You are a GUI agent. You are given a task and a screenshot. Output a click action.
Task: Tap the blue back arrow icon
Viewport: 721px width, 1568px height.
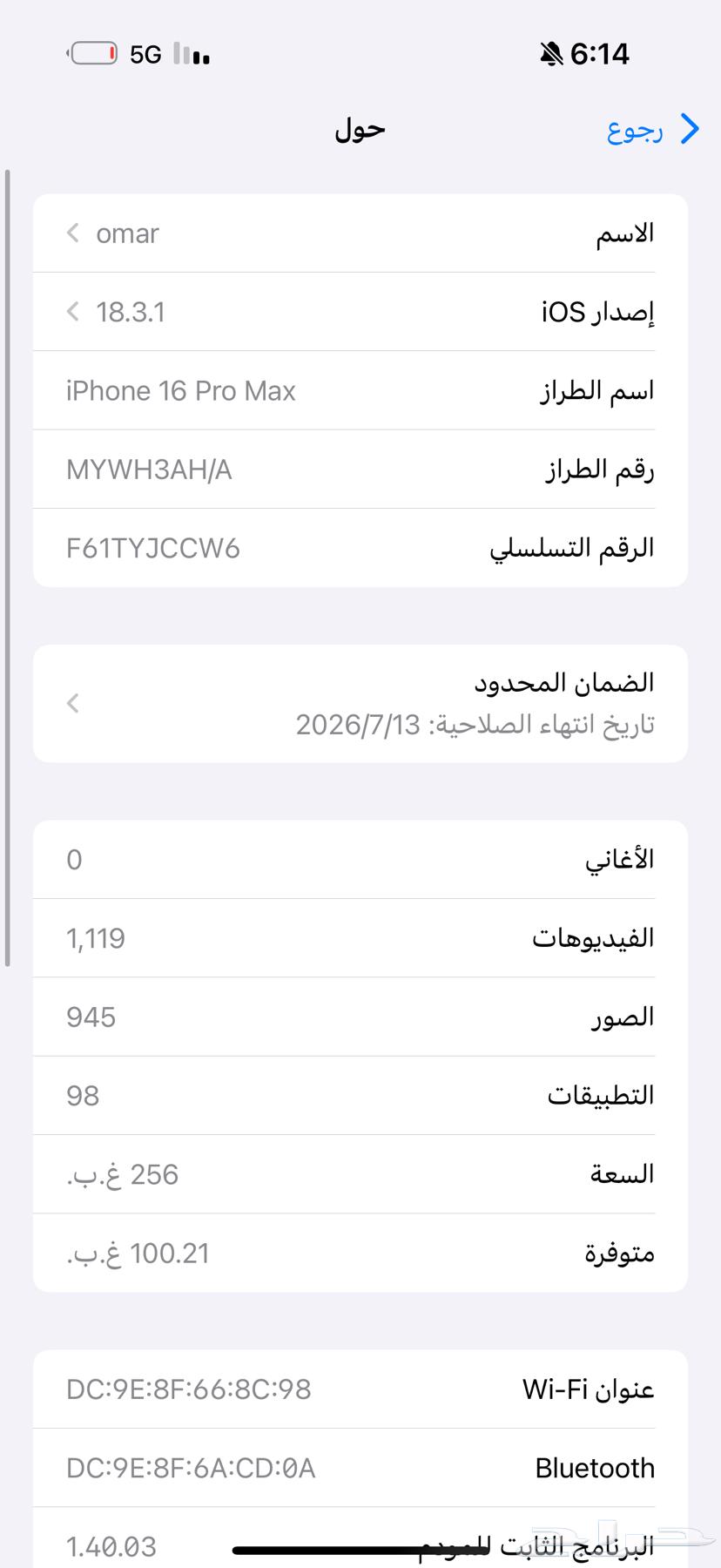click(x=691, y=130)
